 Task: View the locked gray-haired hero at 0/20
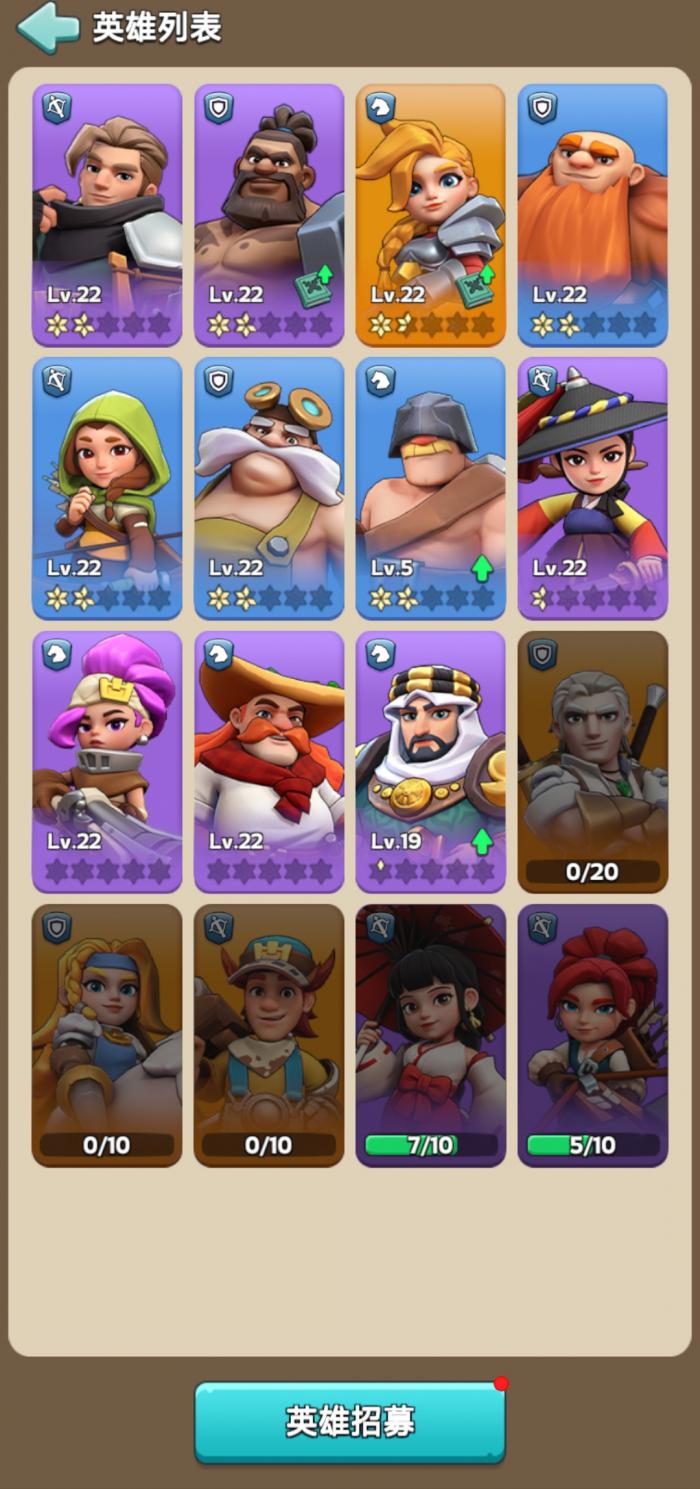(x=592, y=761)
